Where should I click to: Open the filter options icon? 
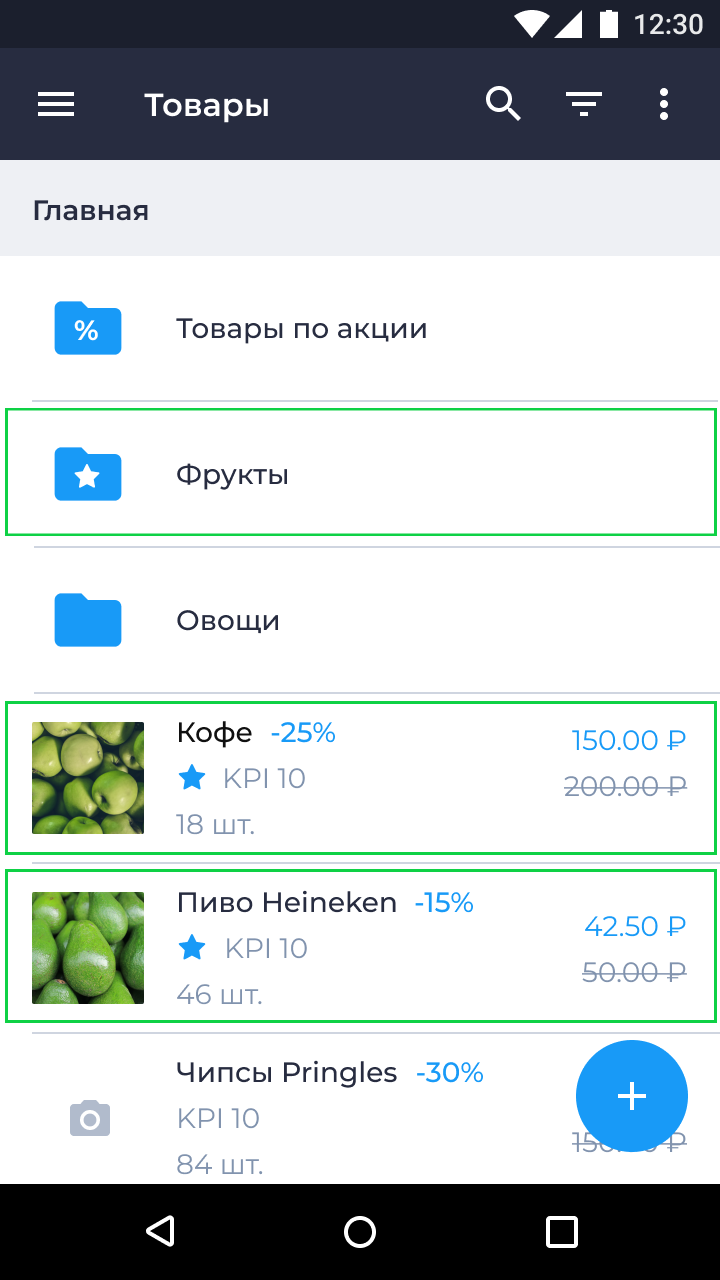(584, 104)
